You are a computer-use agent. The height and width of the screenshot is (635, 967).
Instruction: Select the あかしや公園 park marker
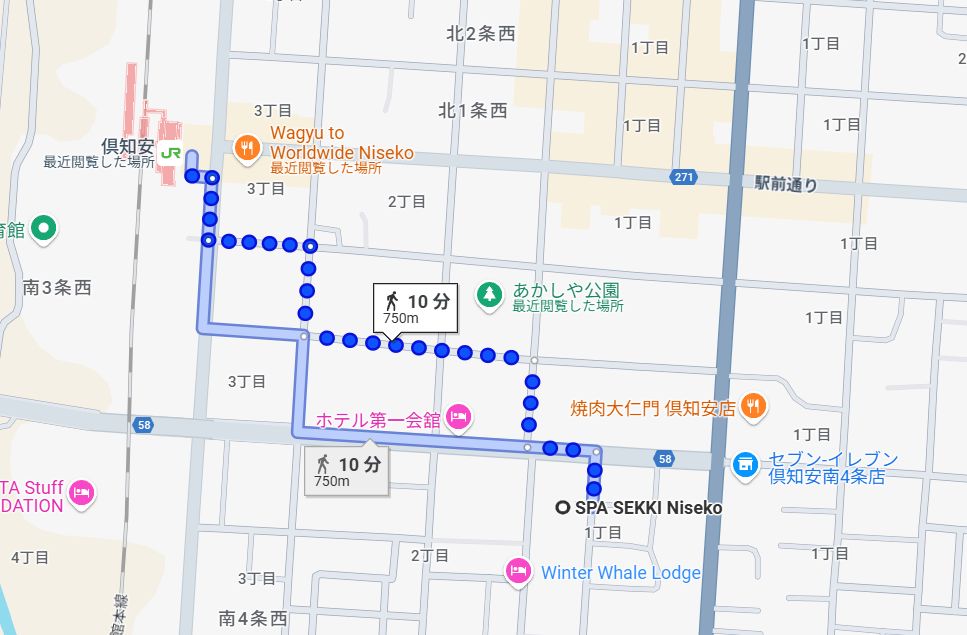coord(489,293)
